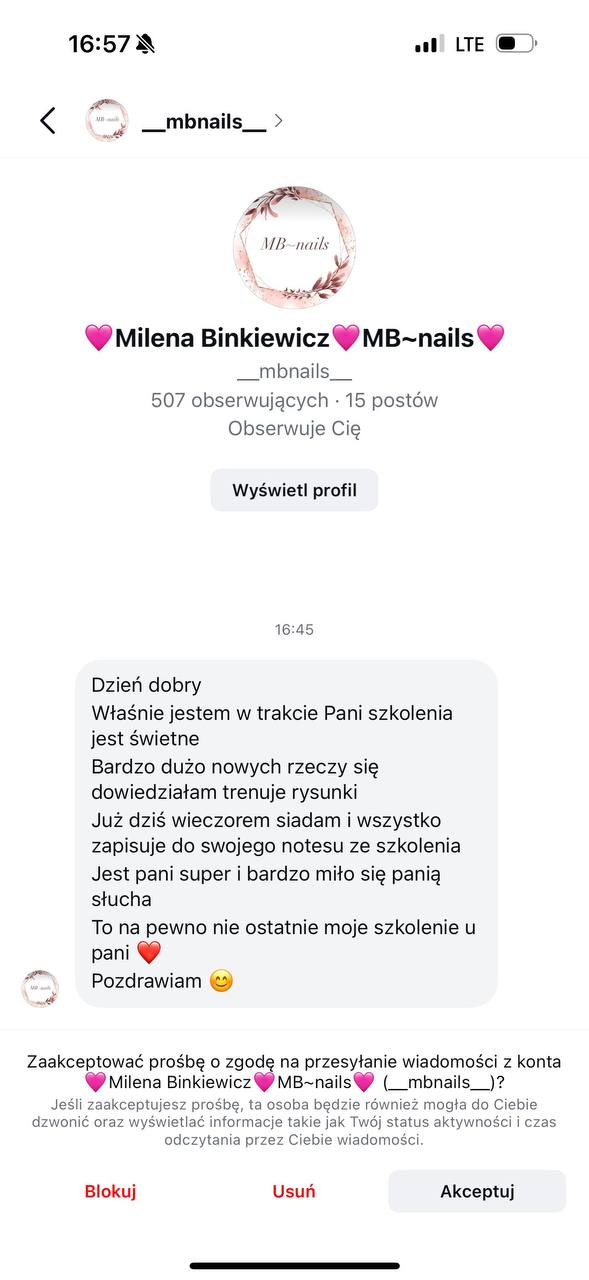The image size is (589, 1280).
Task: Go back using the top-left arrow
Action: pos(47,121)
